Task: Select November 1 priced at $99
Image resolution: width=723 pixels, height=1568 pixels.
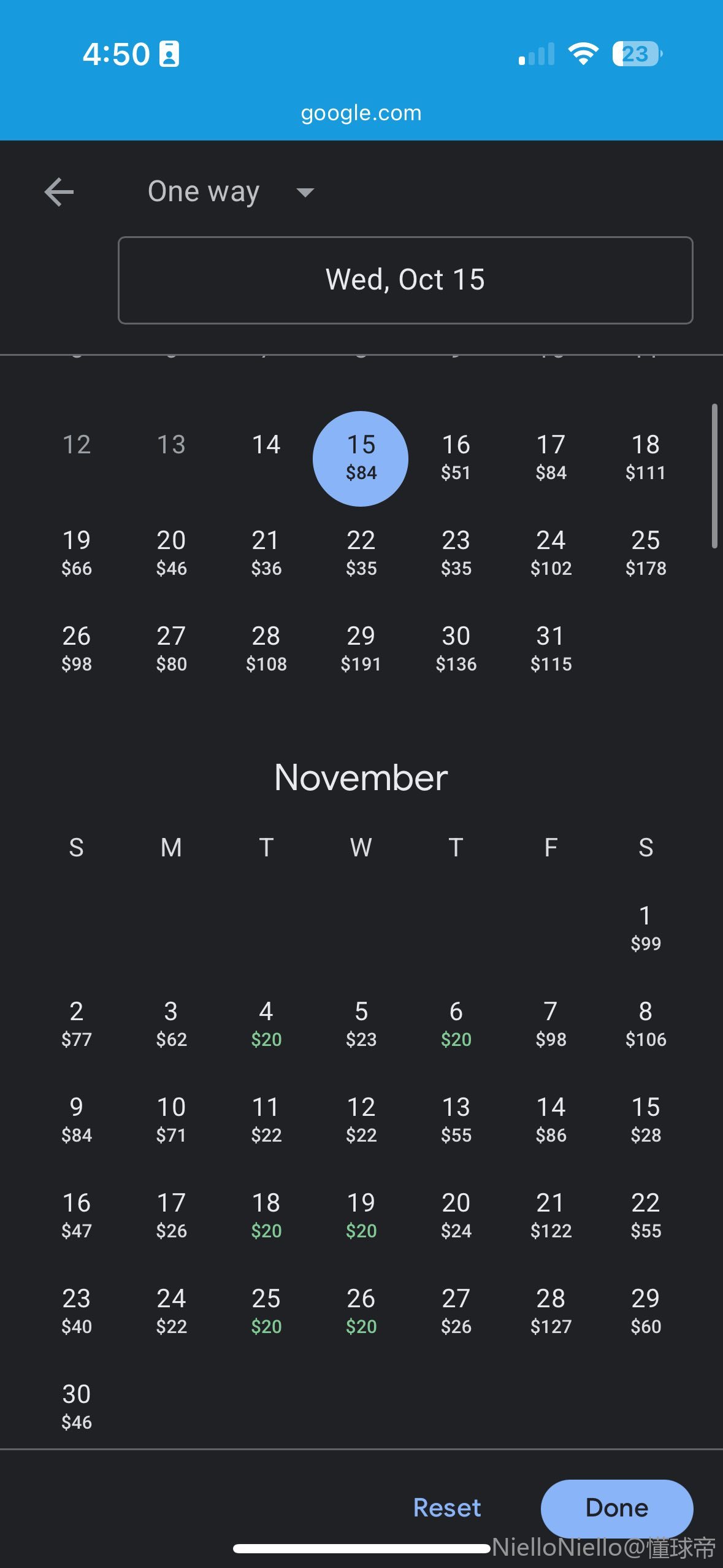Action: 645,928
